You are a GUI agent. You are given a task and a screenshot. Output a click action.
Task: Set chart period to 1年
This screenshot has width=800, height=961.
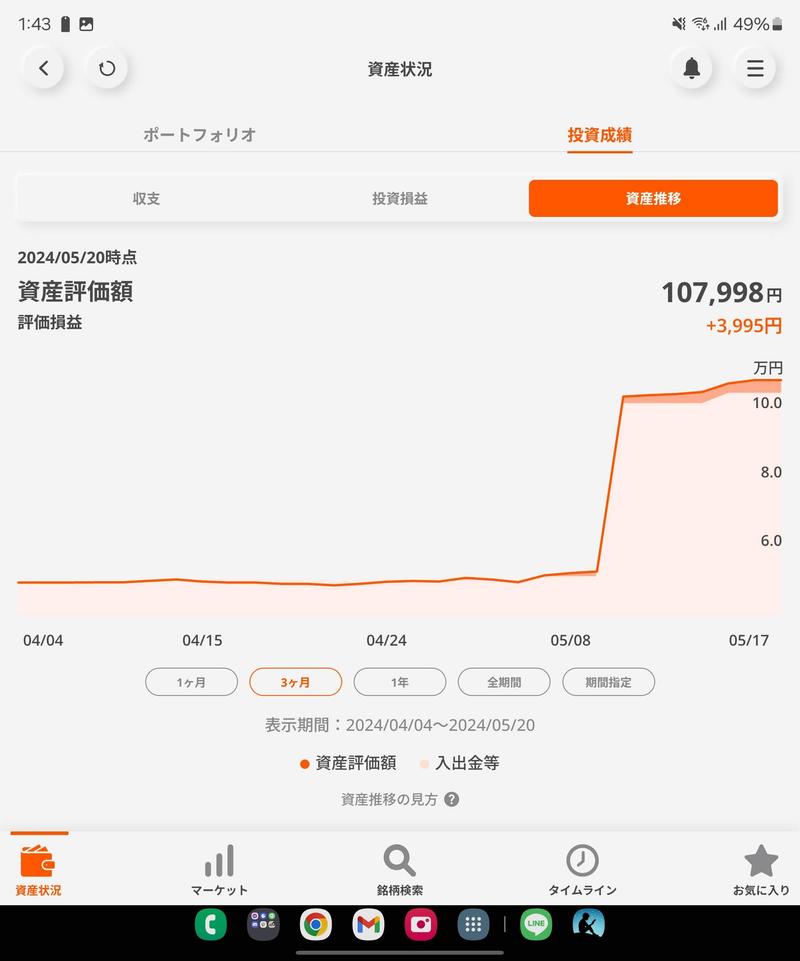coord(399,682)
